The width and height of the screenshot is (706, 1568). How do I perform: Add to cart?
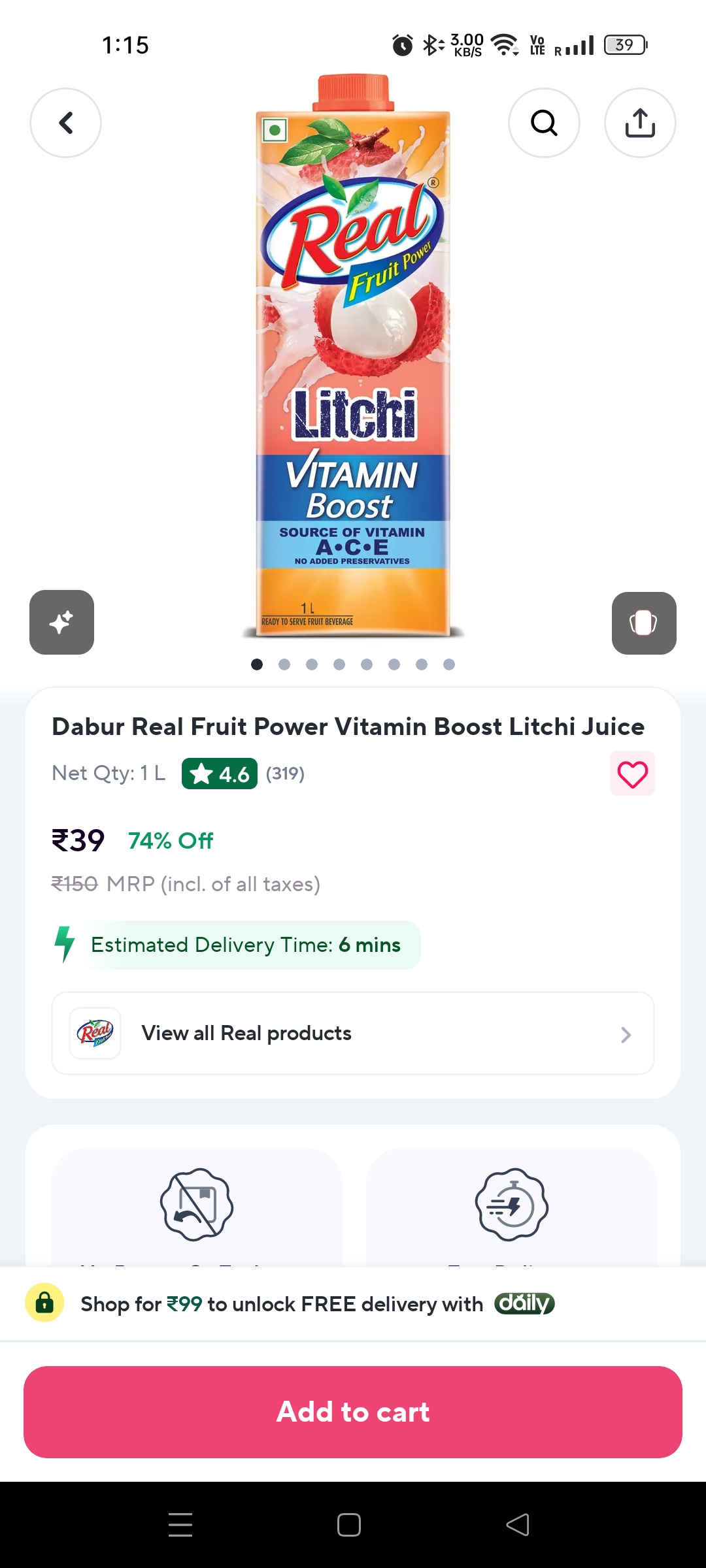pos(353,1412)
